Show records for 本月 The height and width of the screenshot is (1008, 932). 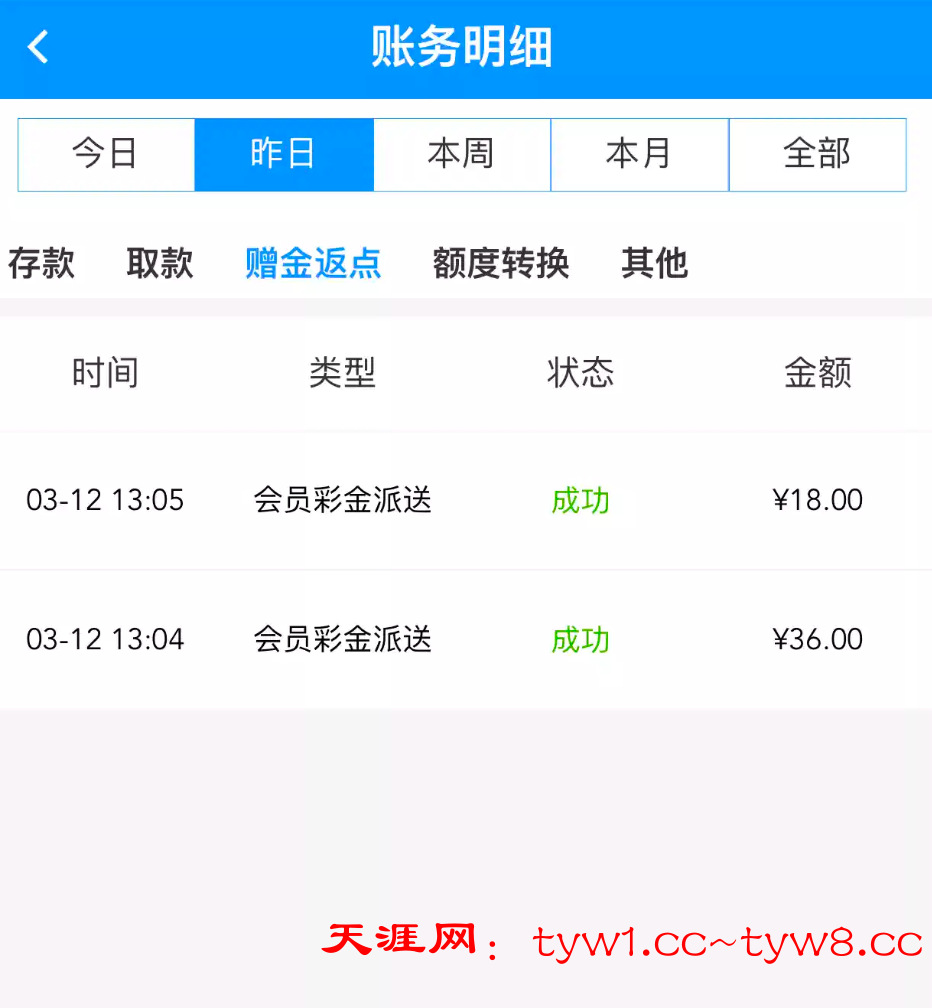[x=639, y=154]
